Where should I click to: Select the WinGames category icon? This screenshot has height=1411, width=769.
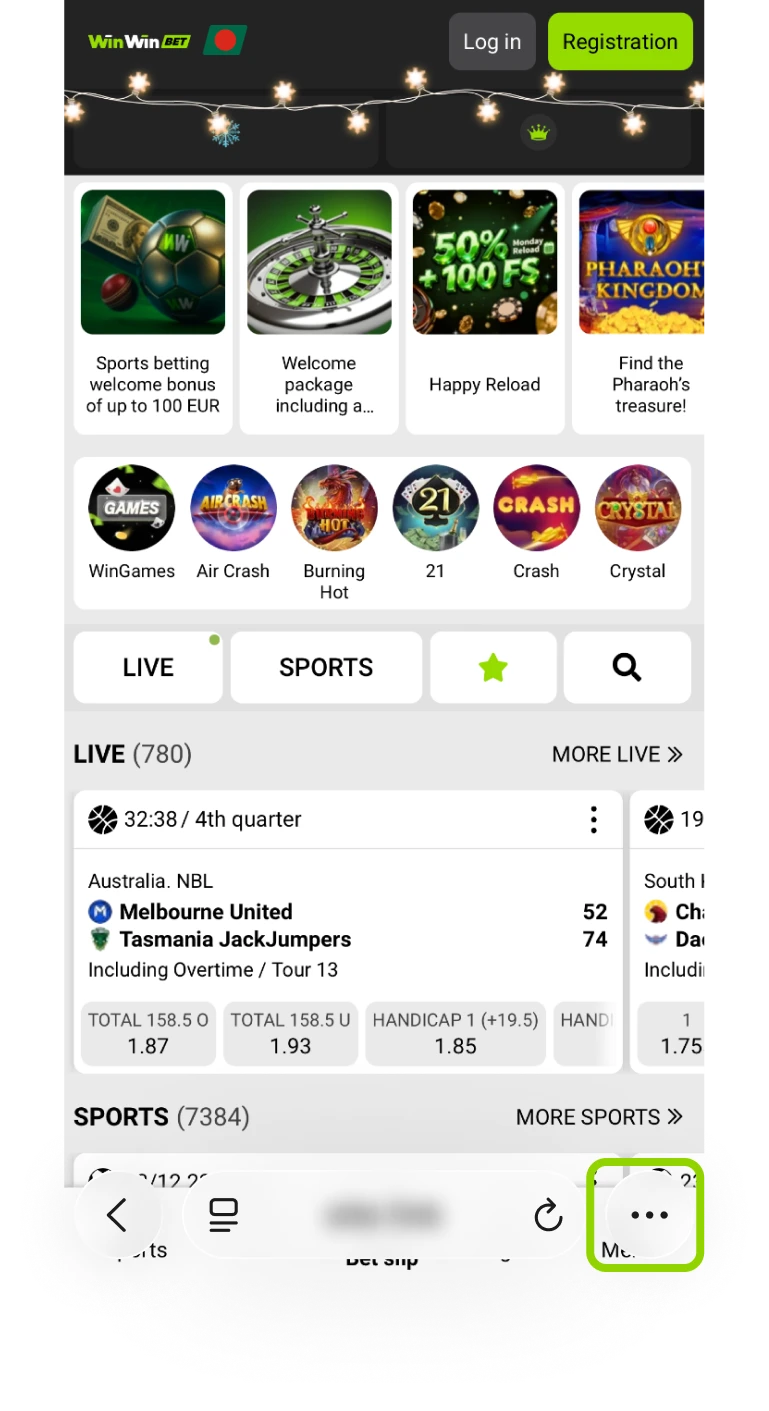(131, 508)
